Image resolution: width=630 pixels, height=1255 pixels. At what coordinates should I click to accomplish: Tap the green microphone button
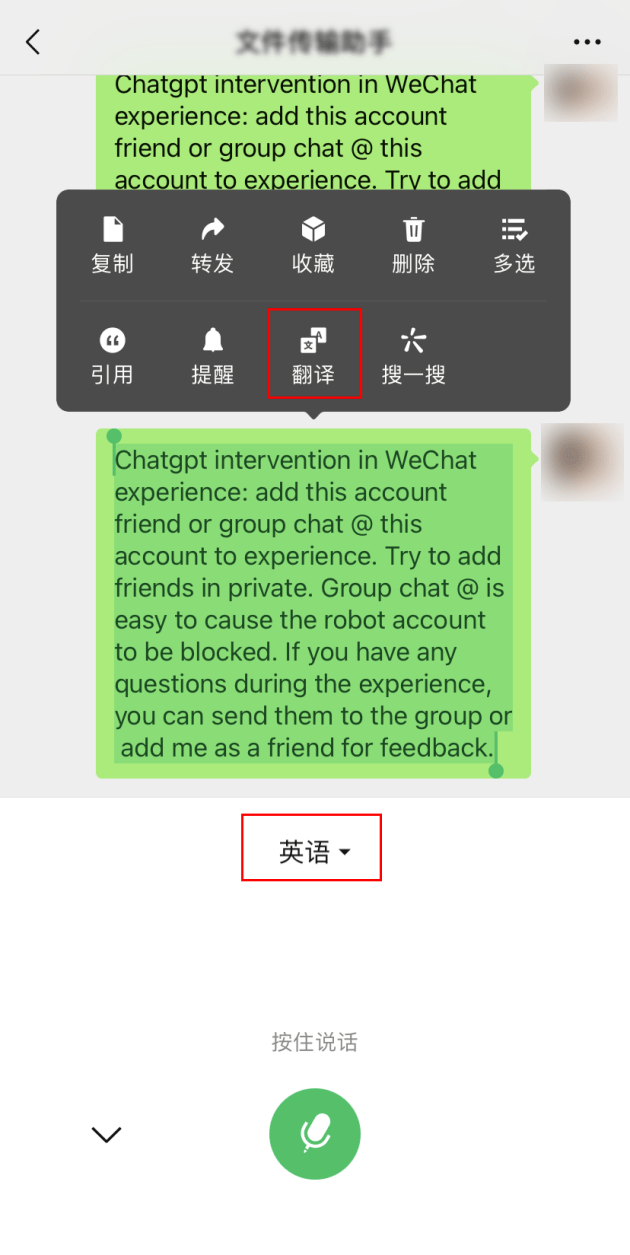click(314, 1134)
